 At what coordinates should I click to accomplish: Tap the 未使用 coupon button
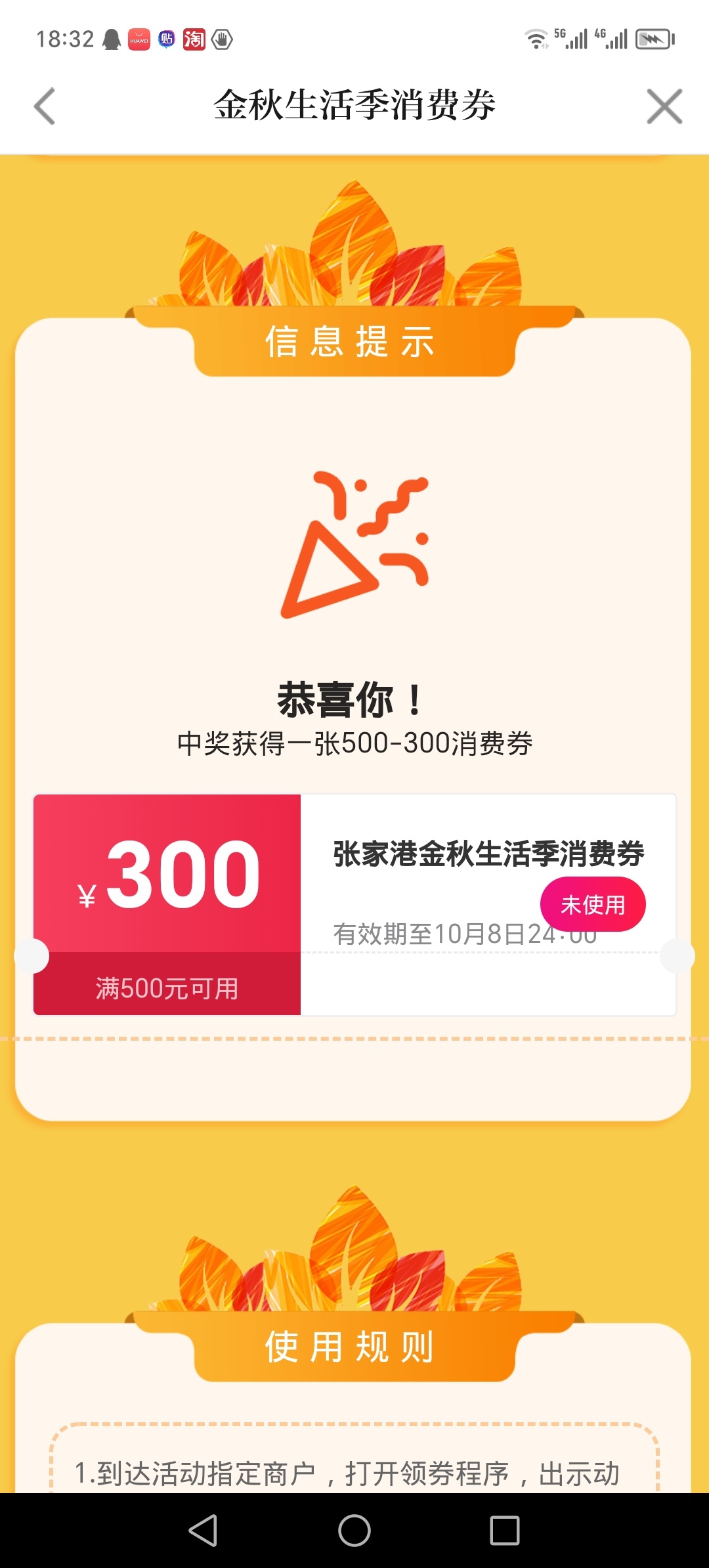(592, 904)
